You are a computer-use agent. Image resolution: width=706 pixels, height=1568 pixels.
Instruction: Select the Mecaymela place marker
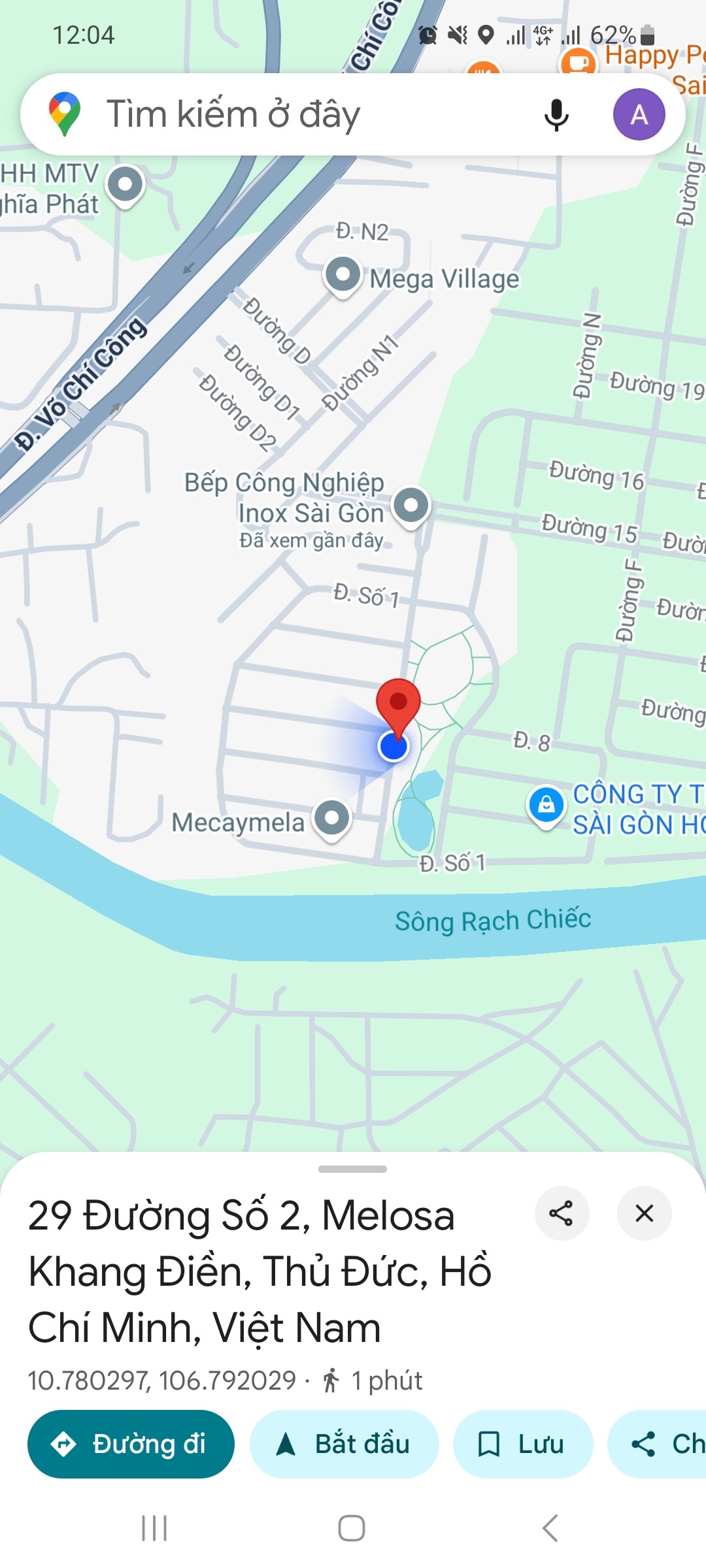point(332,819)
